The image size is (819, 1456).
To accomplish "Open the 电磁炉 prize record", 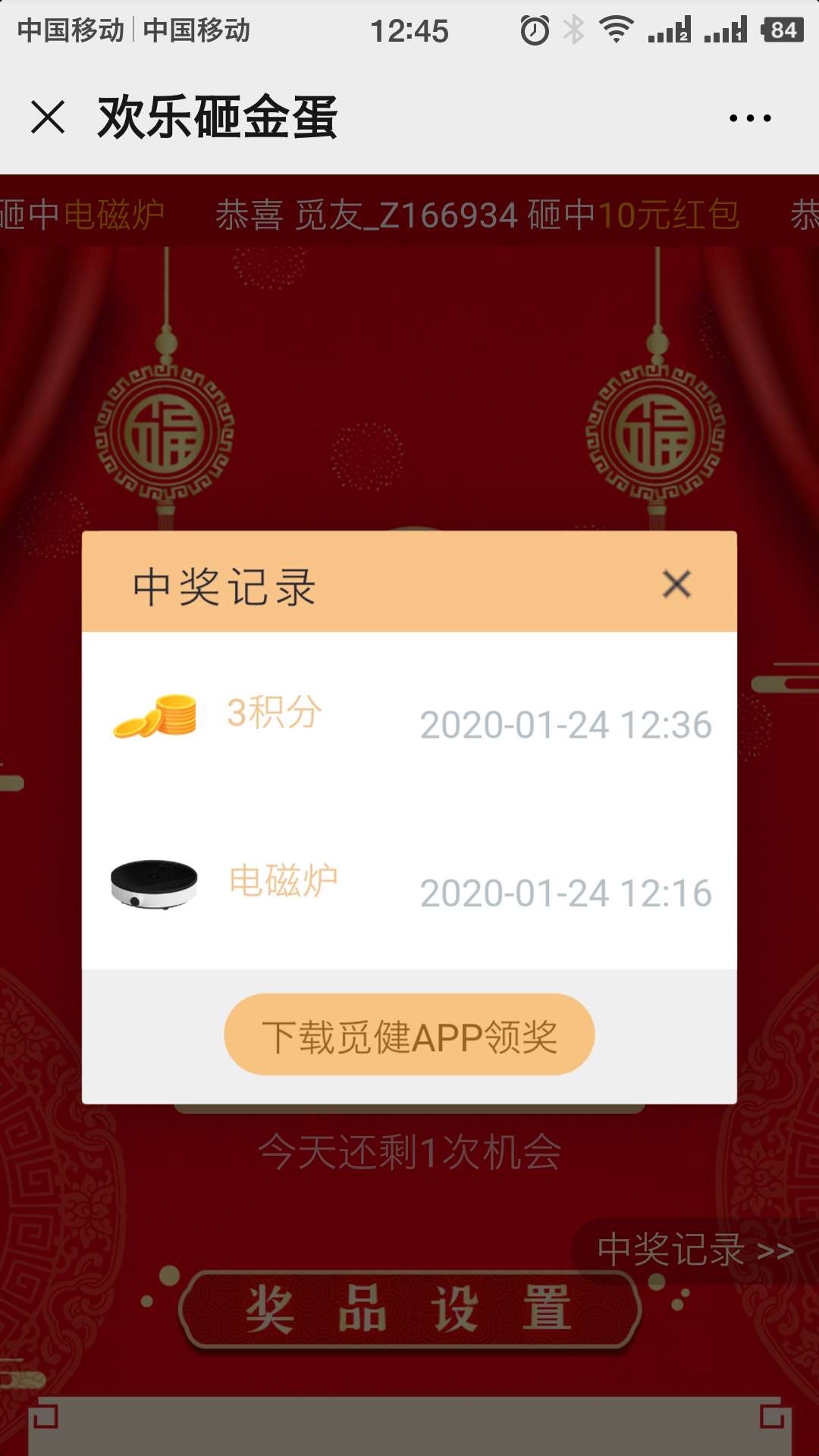I will pyautogui.click(x=409, y=885).
